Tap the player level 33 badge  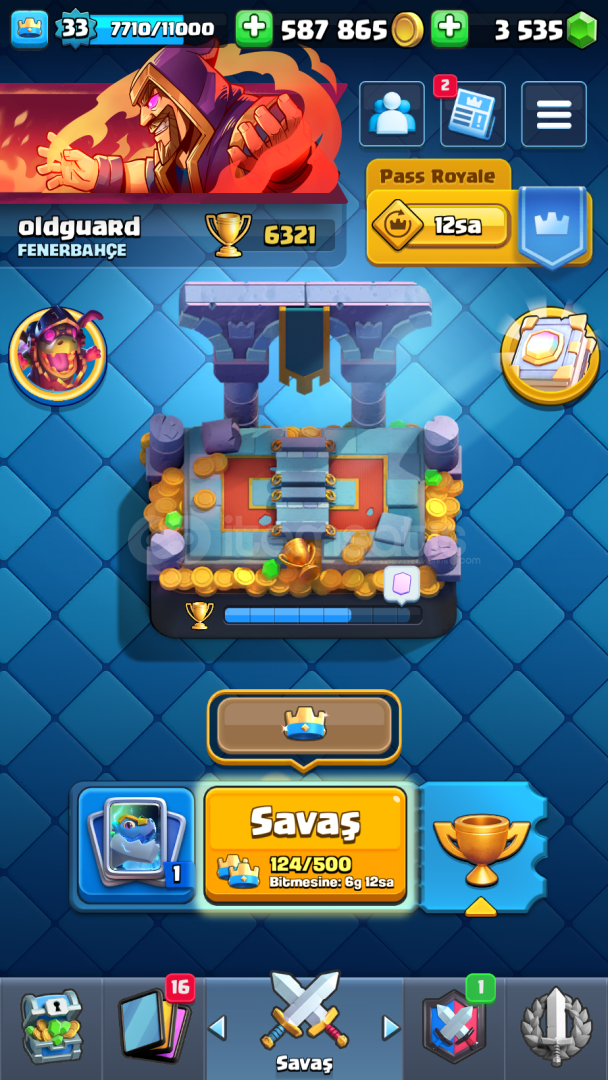click(x=76, y=29)
